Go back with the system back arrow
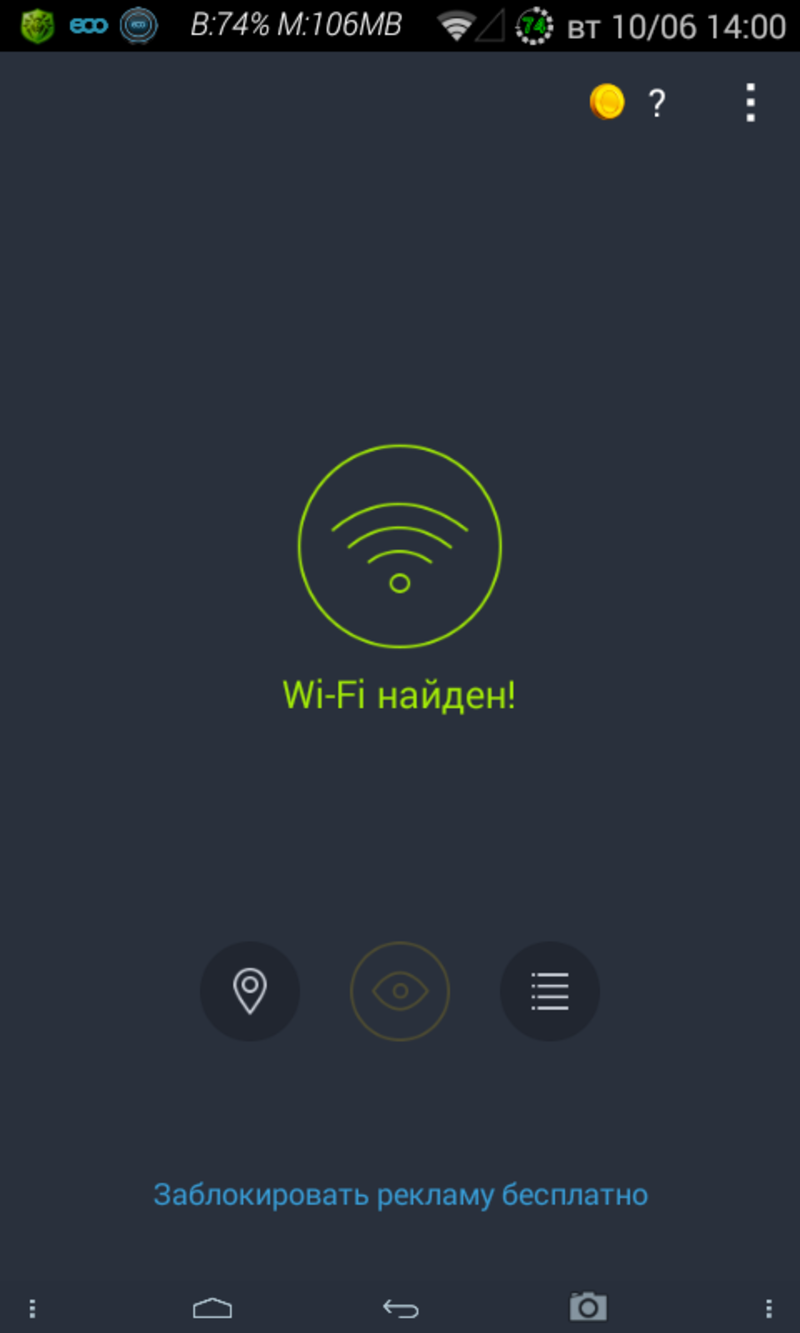The width and height of the screenshot is (800, 1333). pos(401,1307)
